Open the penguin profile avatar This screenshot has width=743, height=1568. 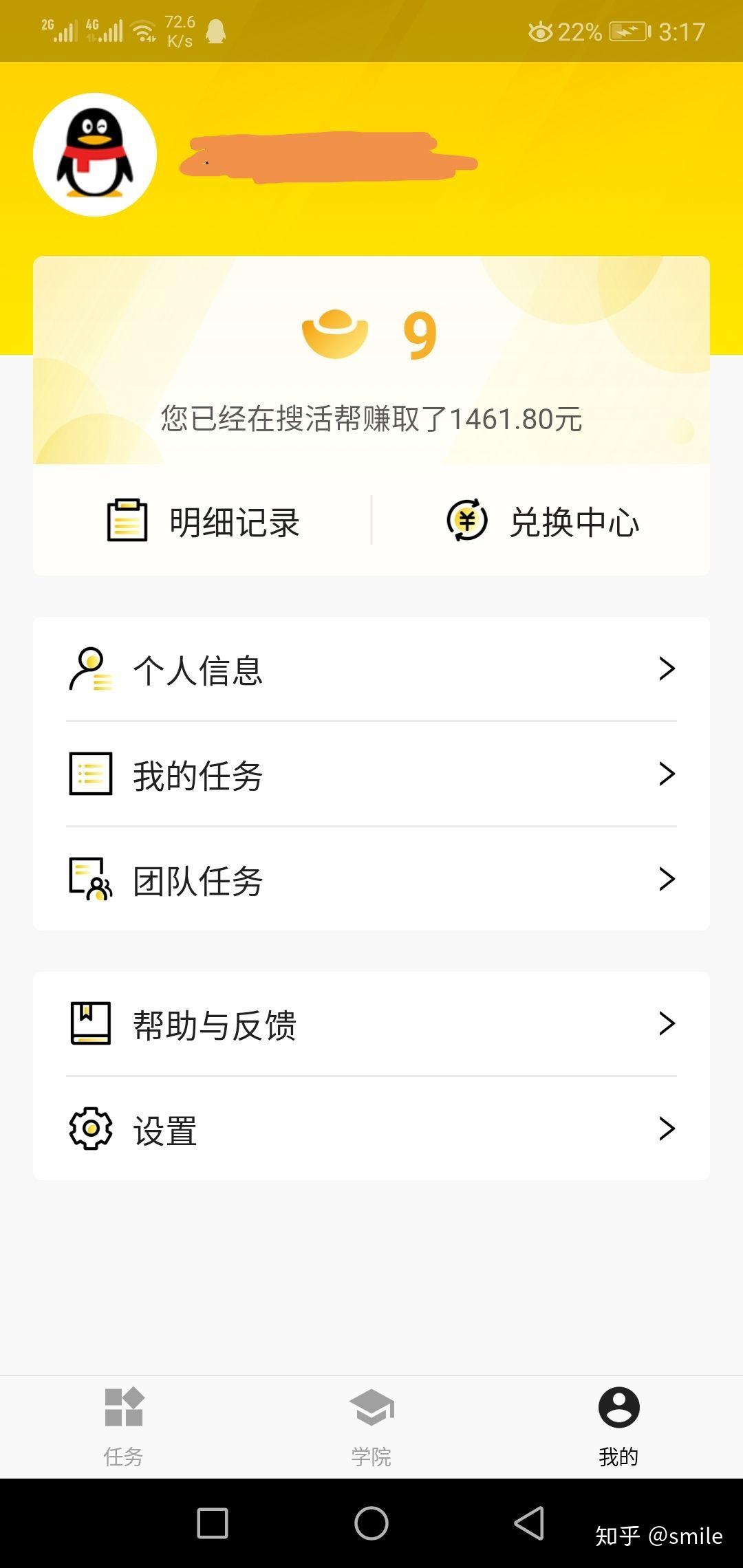pyautogui.click(x=95, y=155)
